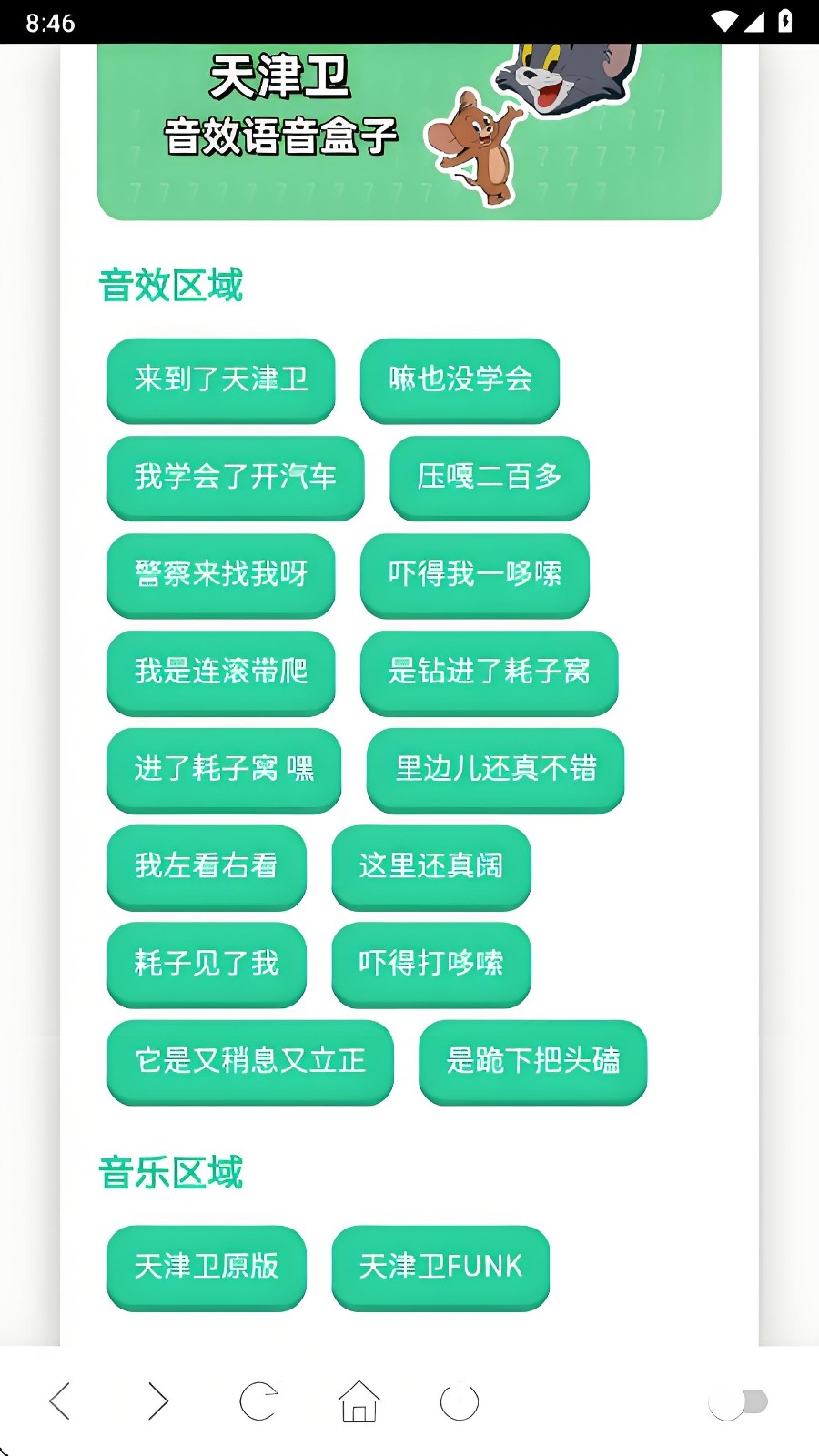Play the 里边儿还真不错 clip

(x=495, y=769)
